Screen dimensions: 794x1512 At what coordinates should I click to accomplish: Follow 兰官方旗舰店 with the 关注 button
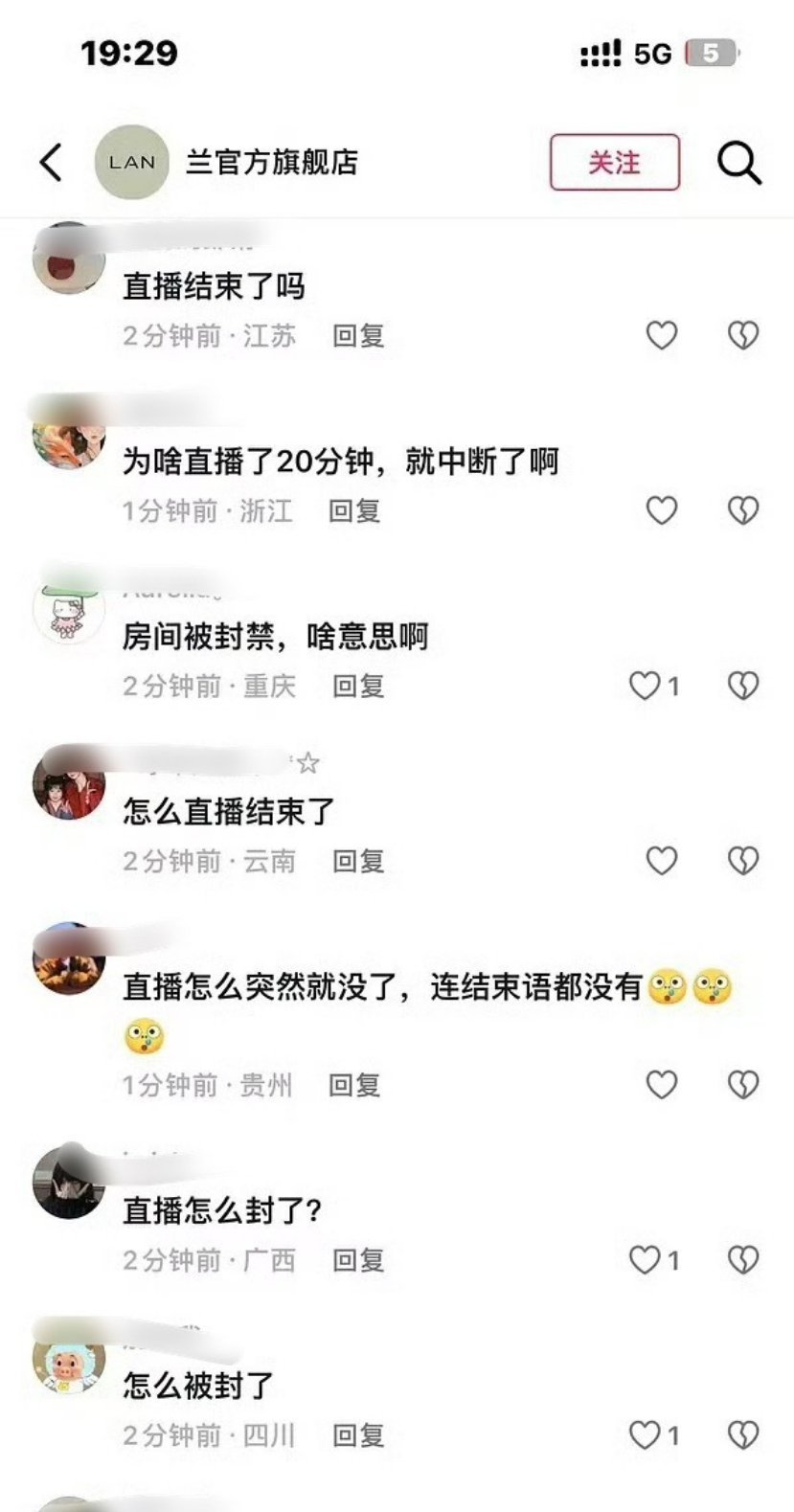[615, 163]
